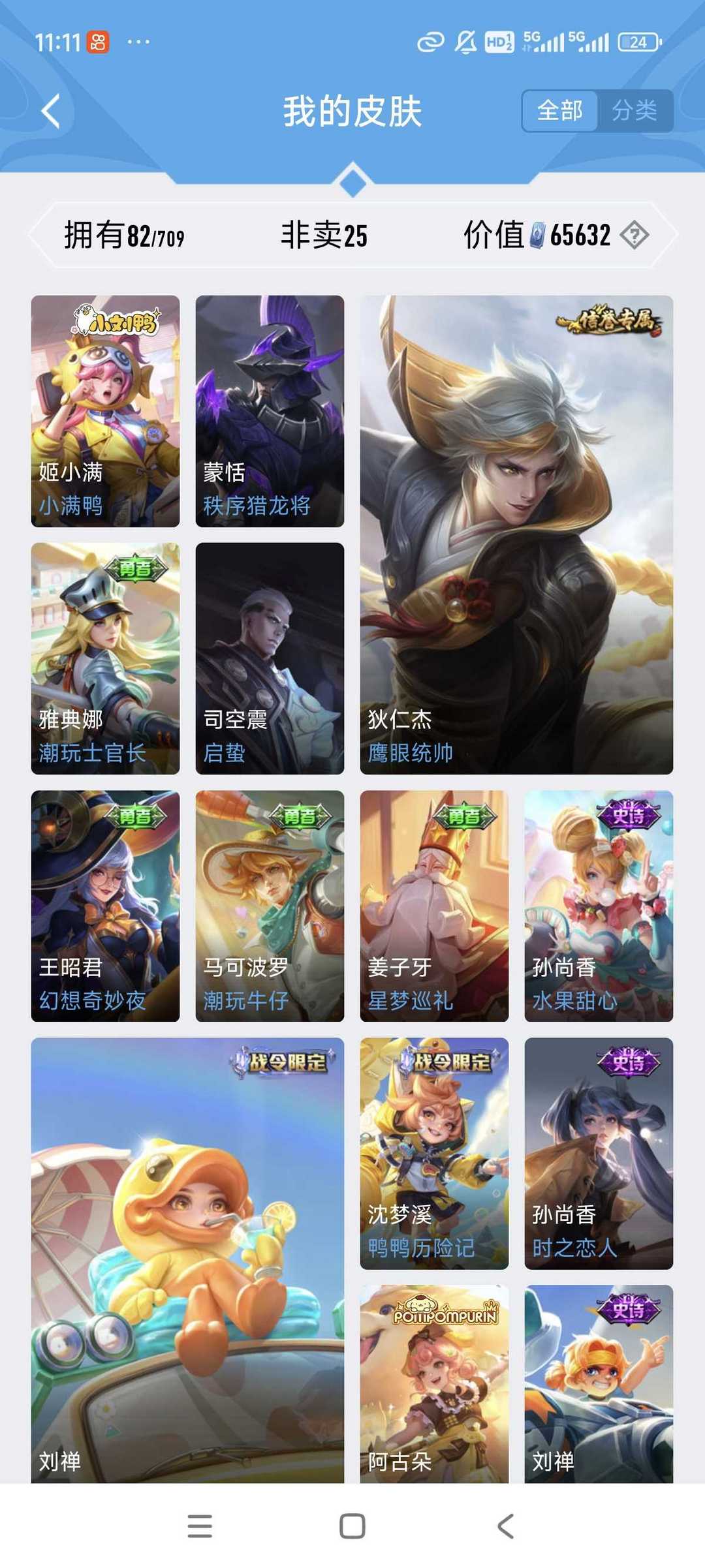Screen dimensions: 705x1568
Task: Open 姬小满 小满鸭 skin card
Action: coord(105,411)
